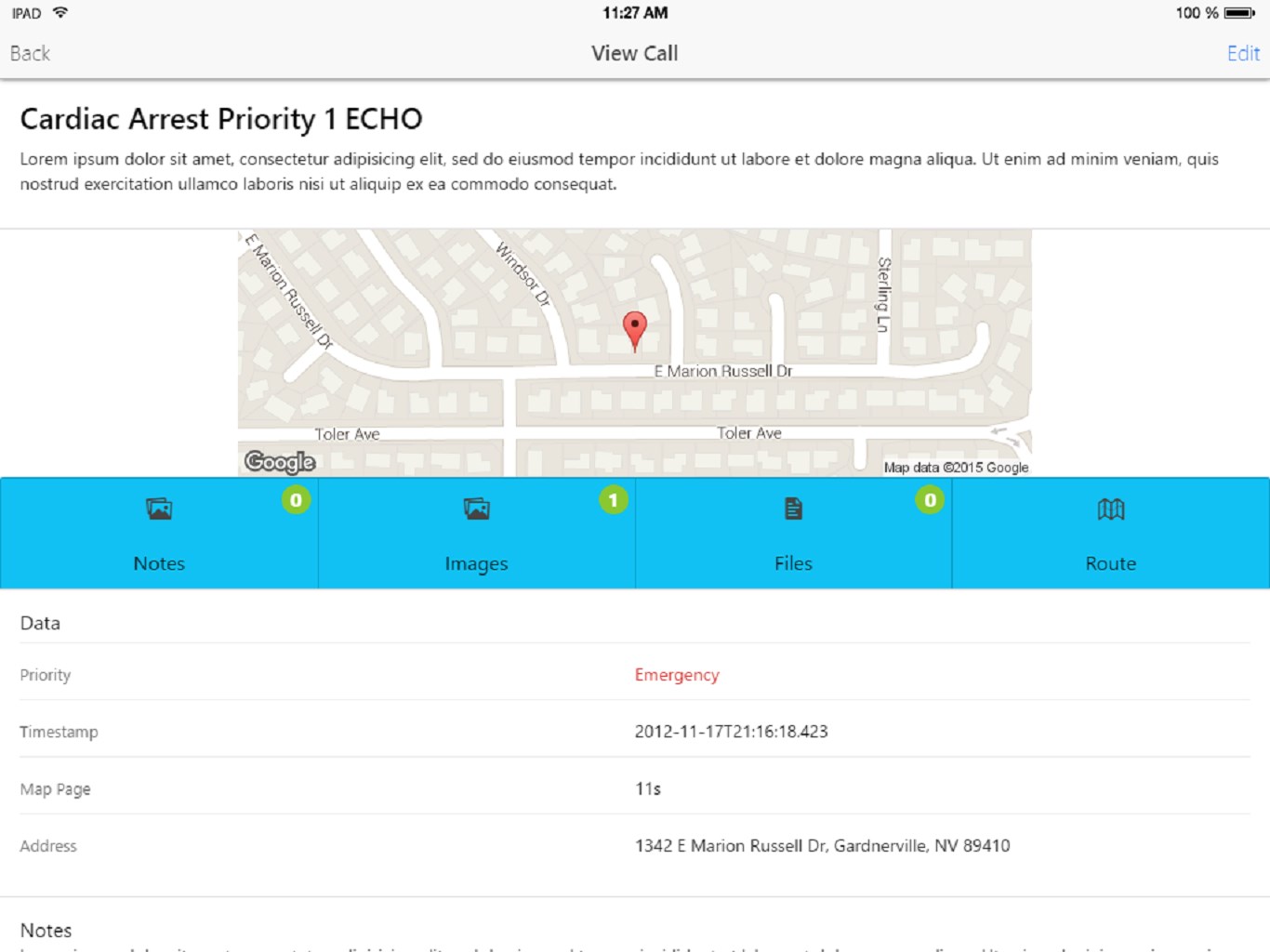Tap Edit to modify this call
The image size is (1270, 952).
tap(1242, 54)
